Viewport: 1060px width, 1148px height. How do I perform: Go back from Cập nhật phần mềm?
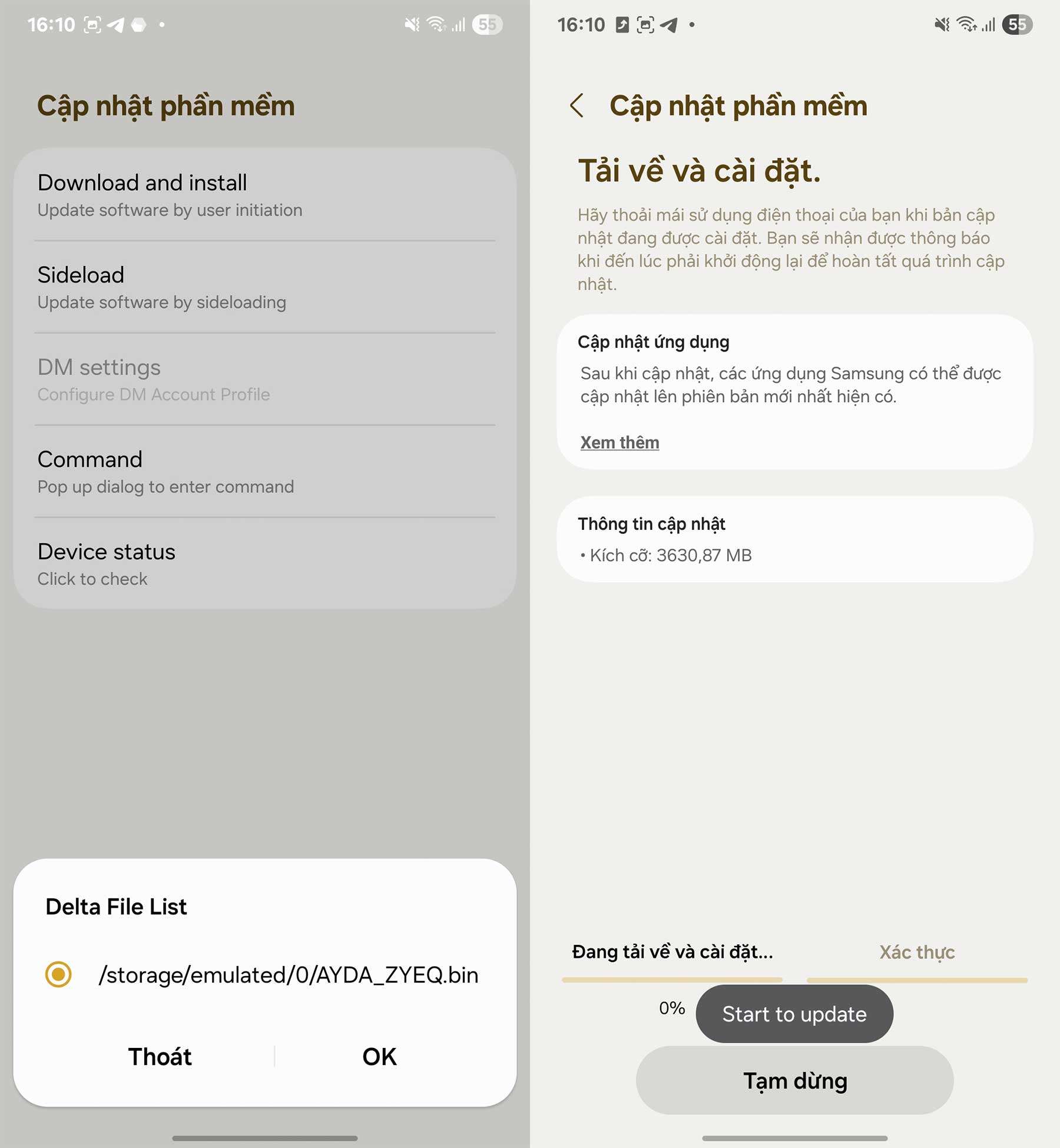(x=577, y=106)
